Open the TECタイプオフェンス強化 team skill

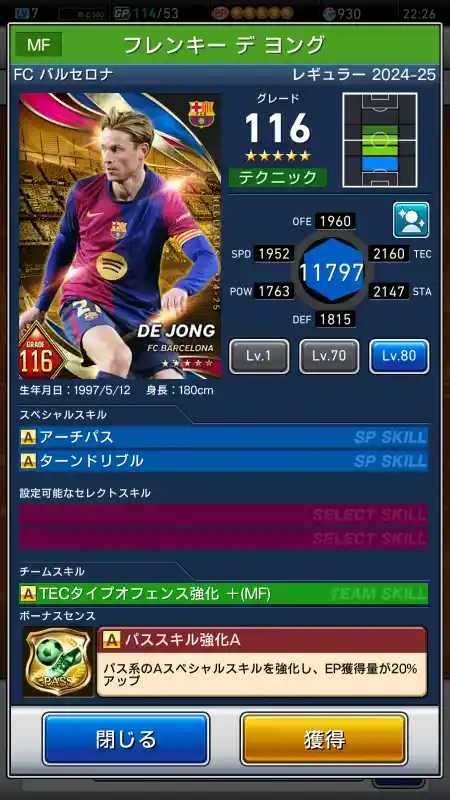click(223, 593)
